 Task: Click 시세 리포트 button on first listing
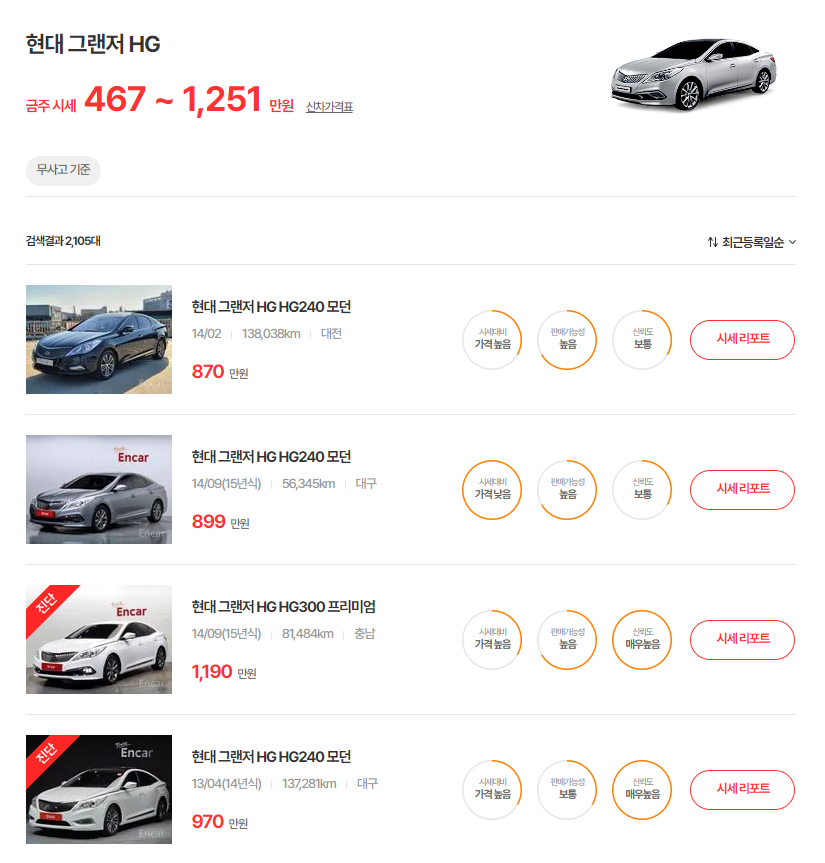tap(742, 340)
